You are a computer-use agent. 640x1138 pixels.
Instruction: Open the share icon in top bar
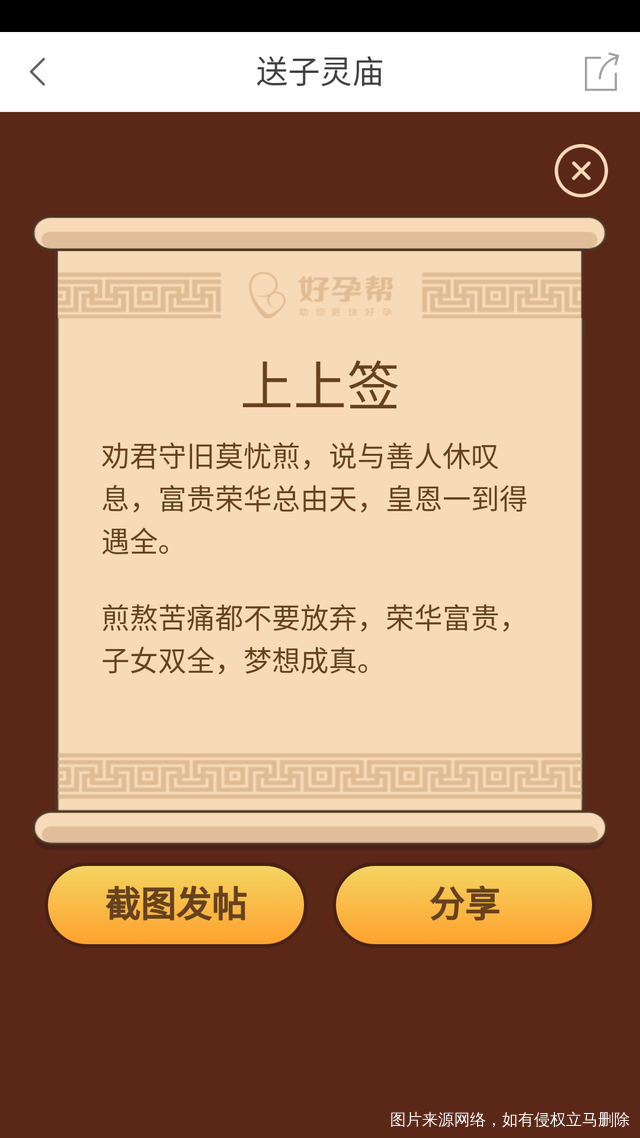pos(601,72)
